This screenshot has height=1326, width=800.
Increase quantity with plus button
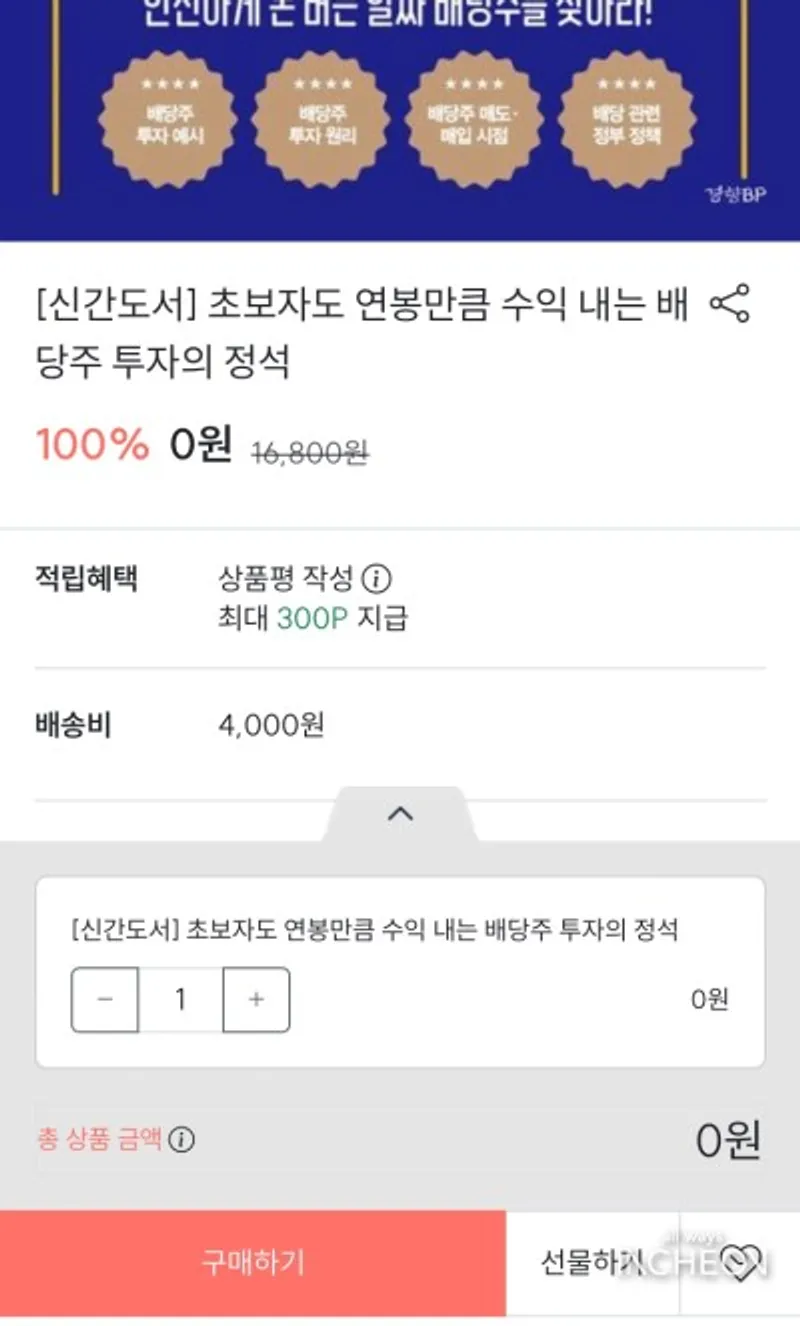pos(256,999)
